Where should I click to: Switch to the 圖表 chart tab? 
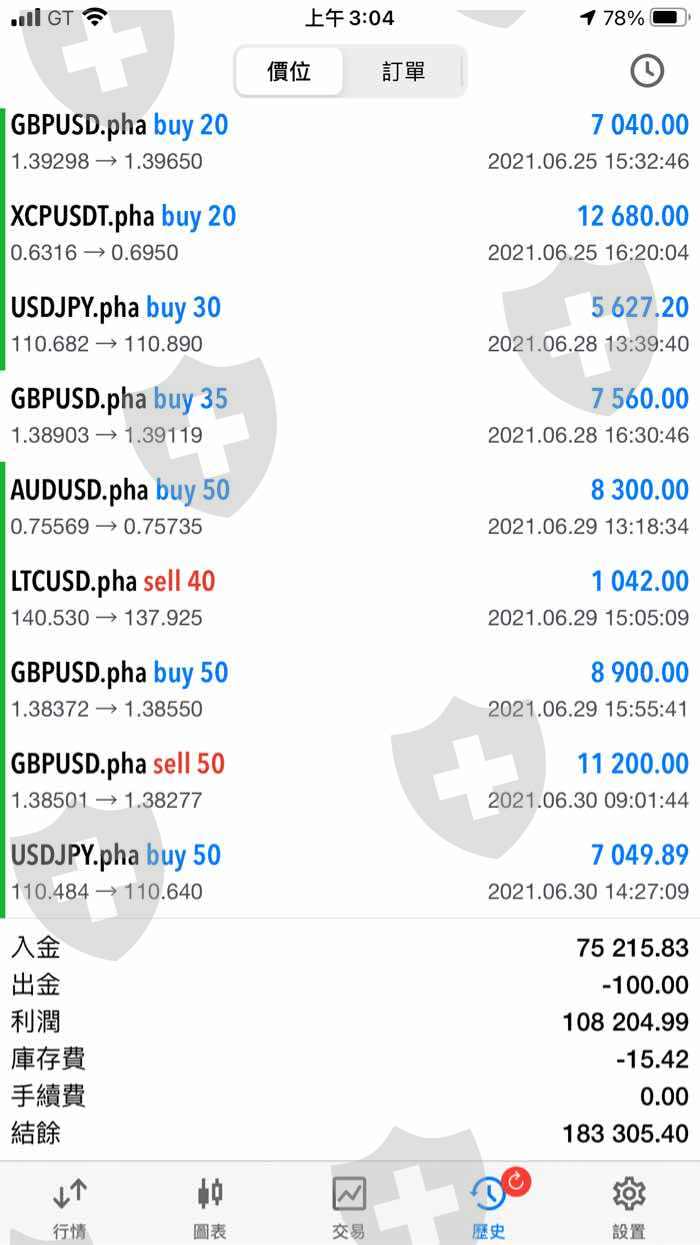[210, 1207]
